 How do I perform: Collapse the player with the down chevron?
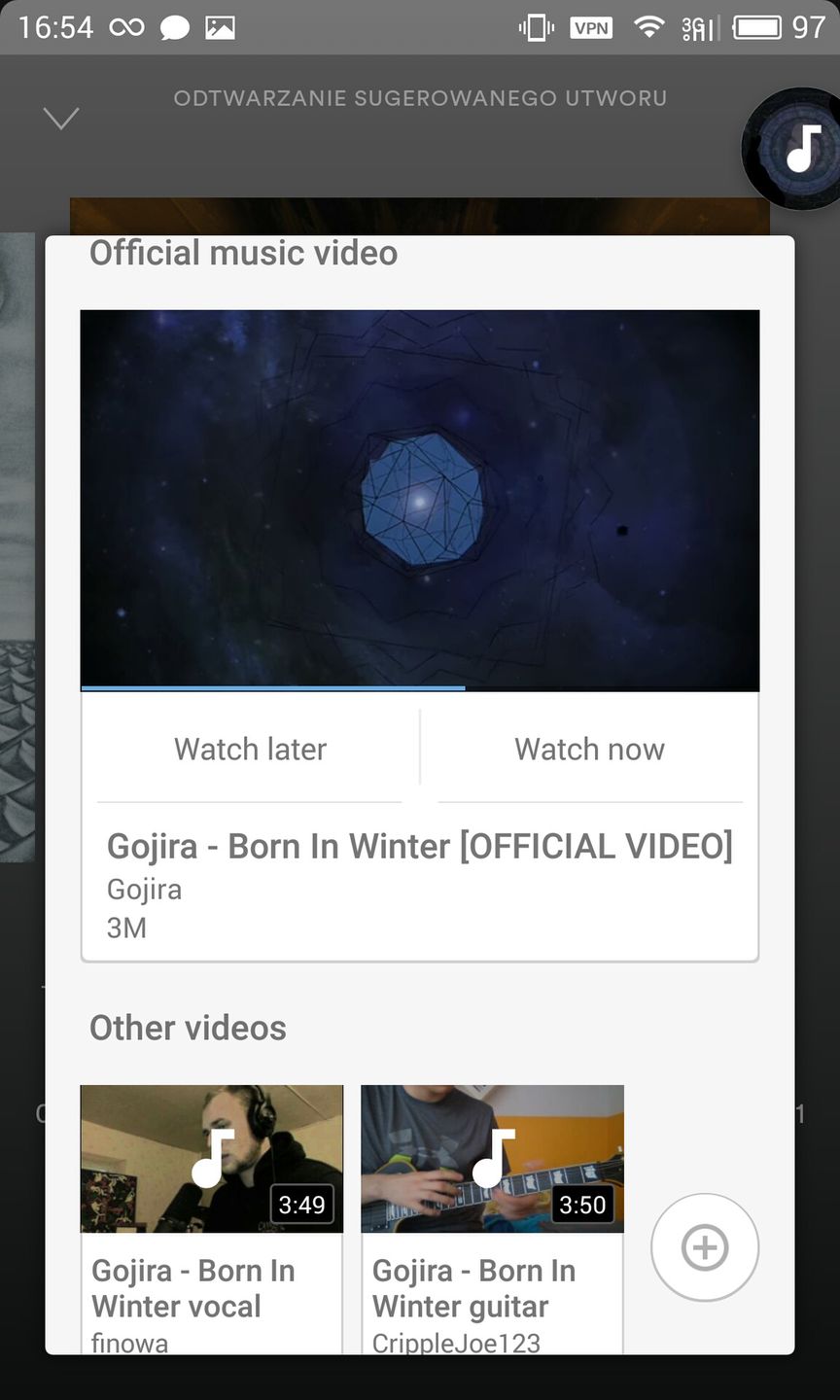(x=60, y=119)
